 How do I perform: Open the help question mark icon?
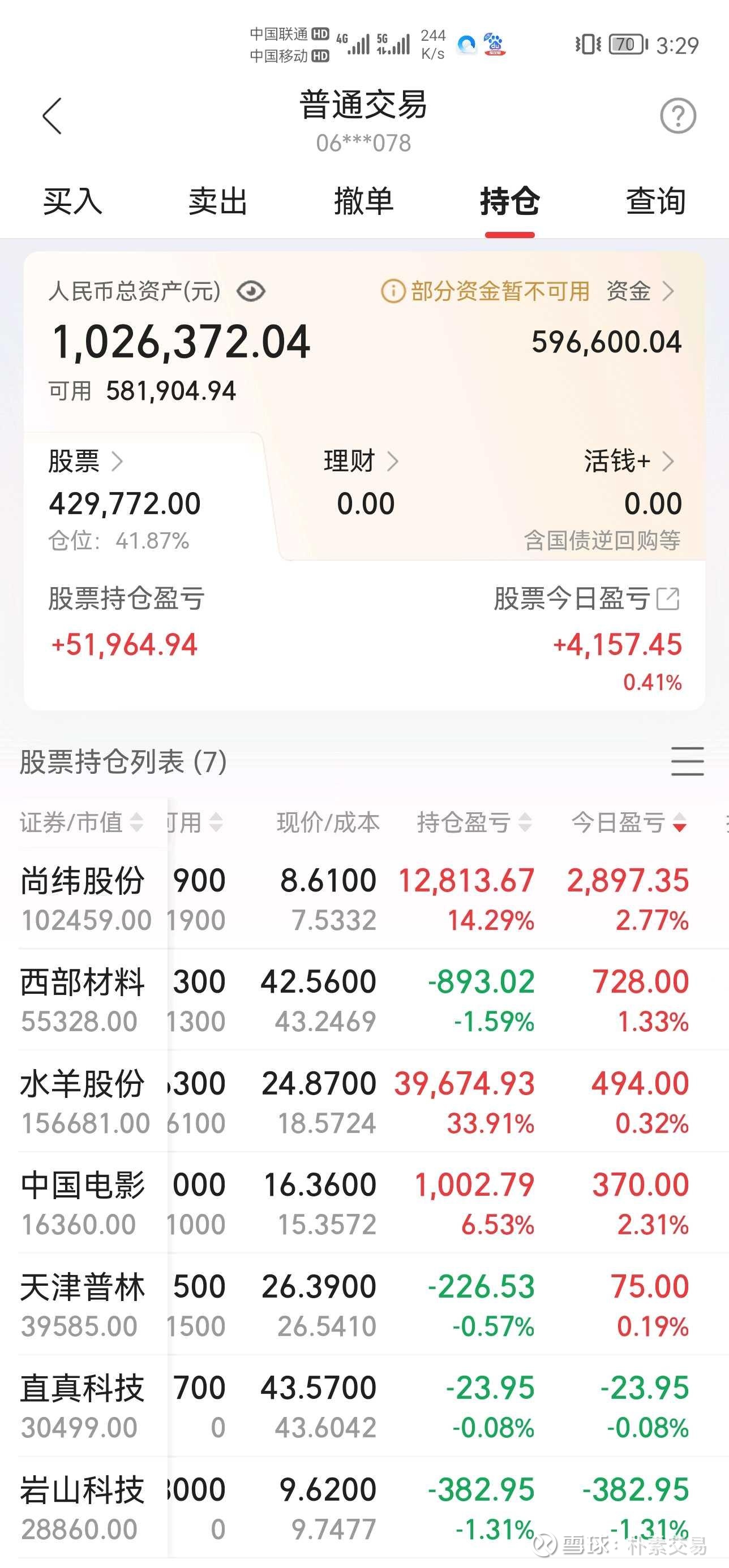(x=677, y=115)
